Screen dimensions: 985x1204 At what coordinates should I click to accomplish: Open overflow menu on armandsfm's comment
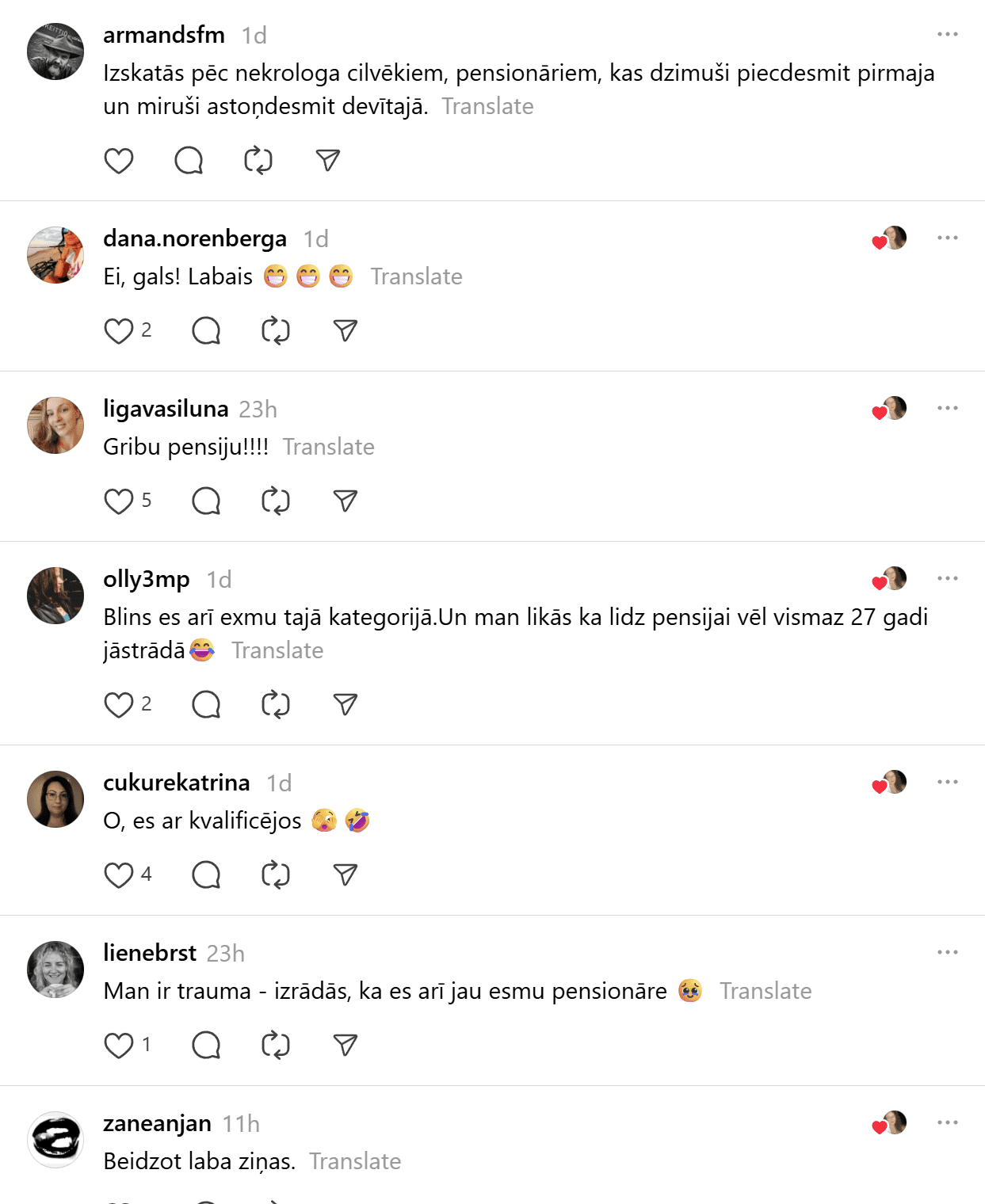pos(947,35)
